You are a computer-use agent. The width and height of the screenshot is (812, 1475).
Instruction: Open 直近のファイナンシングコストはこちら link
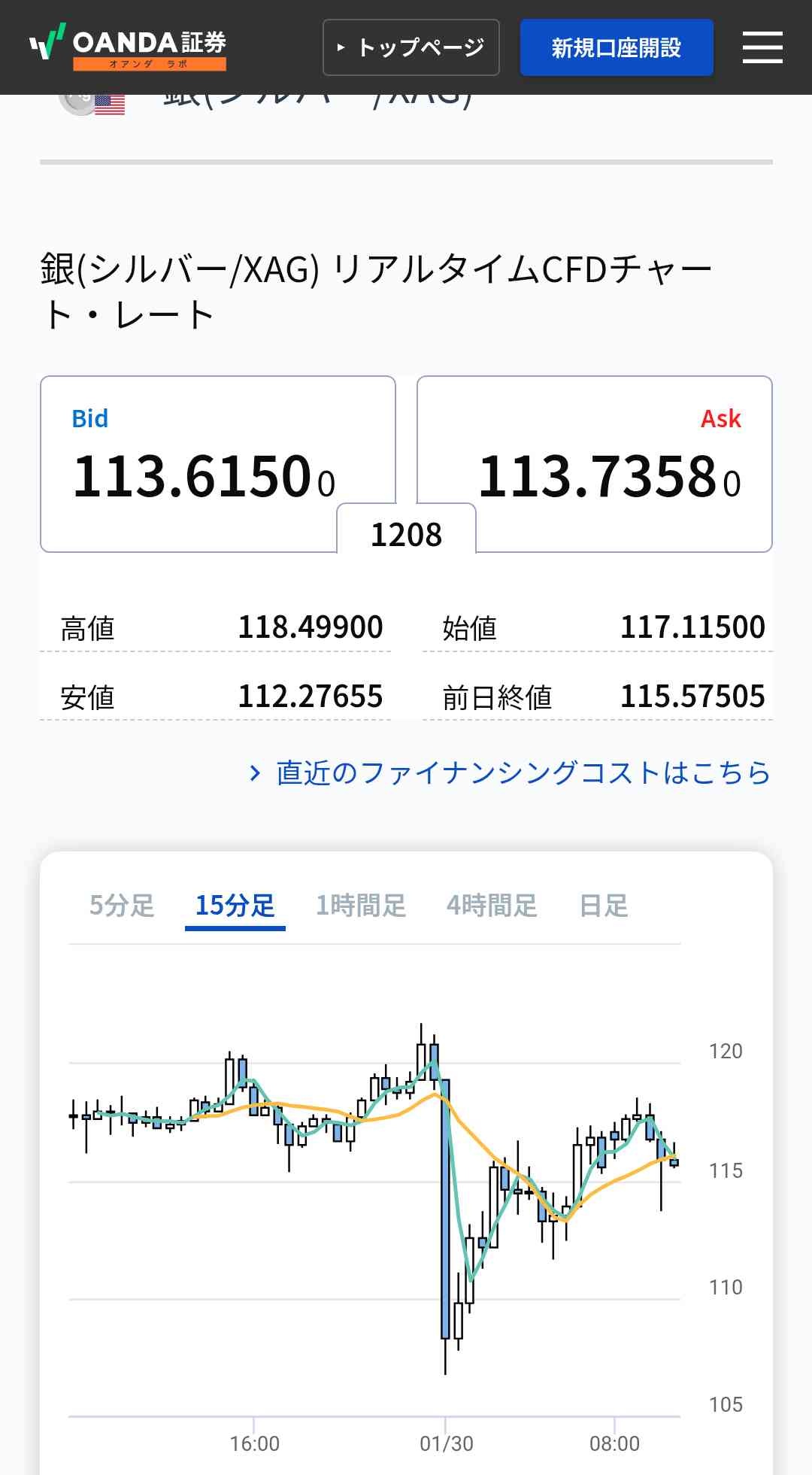point(510,772)
